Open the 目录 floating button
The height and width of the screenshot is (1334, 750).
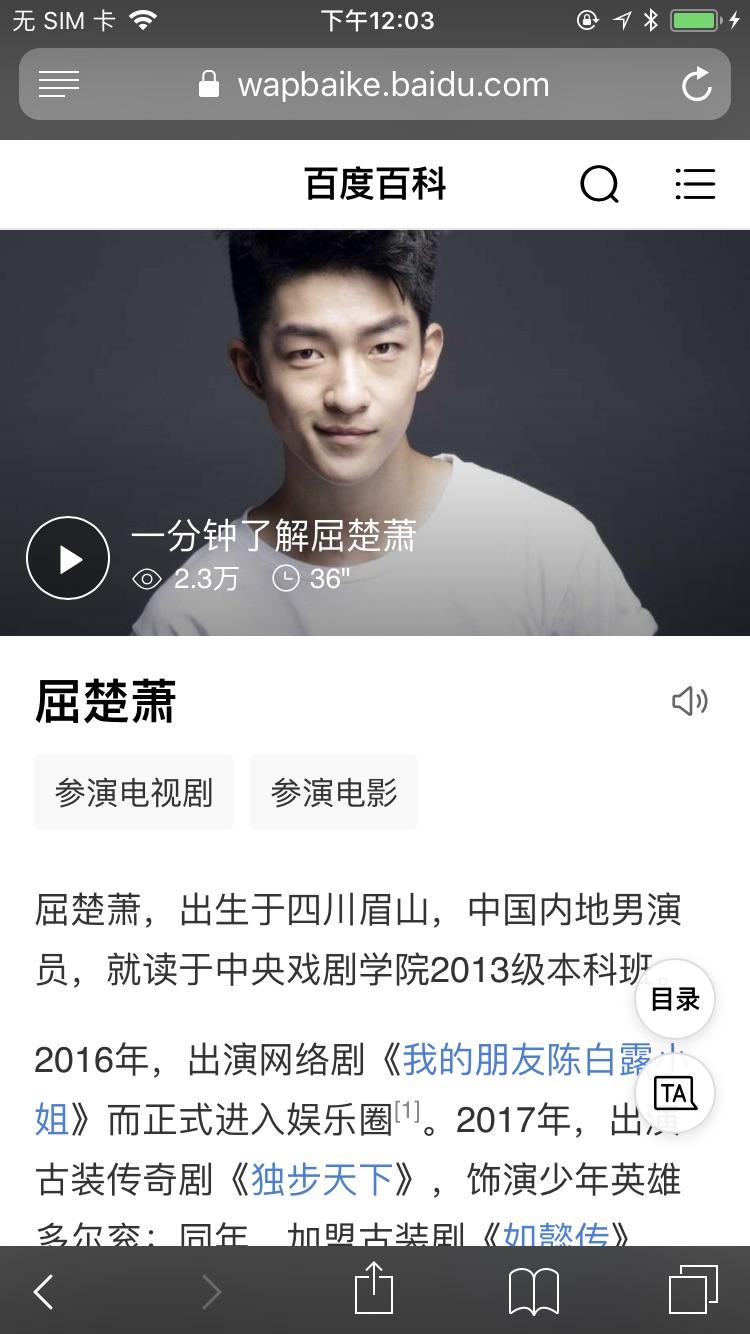pyautogui.click(x=675, y=999)
